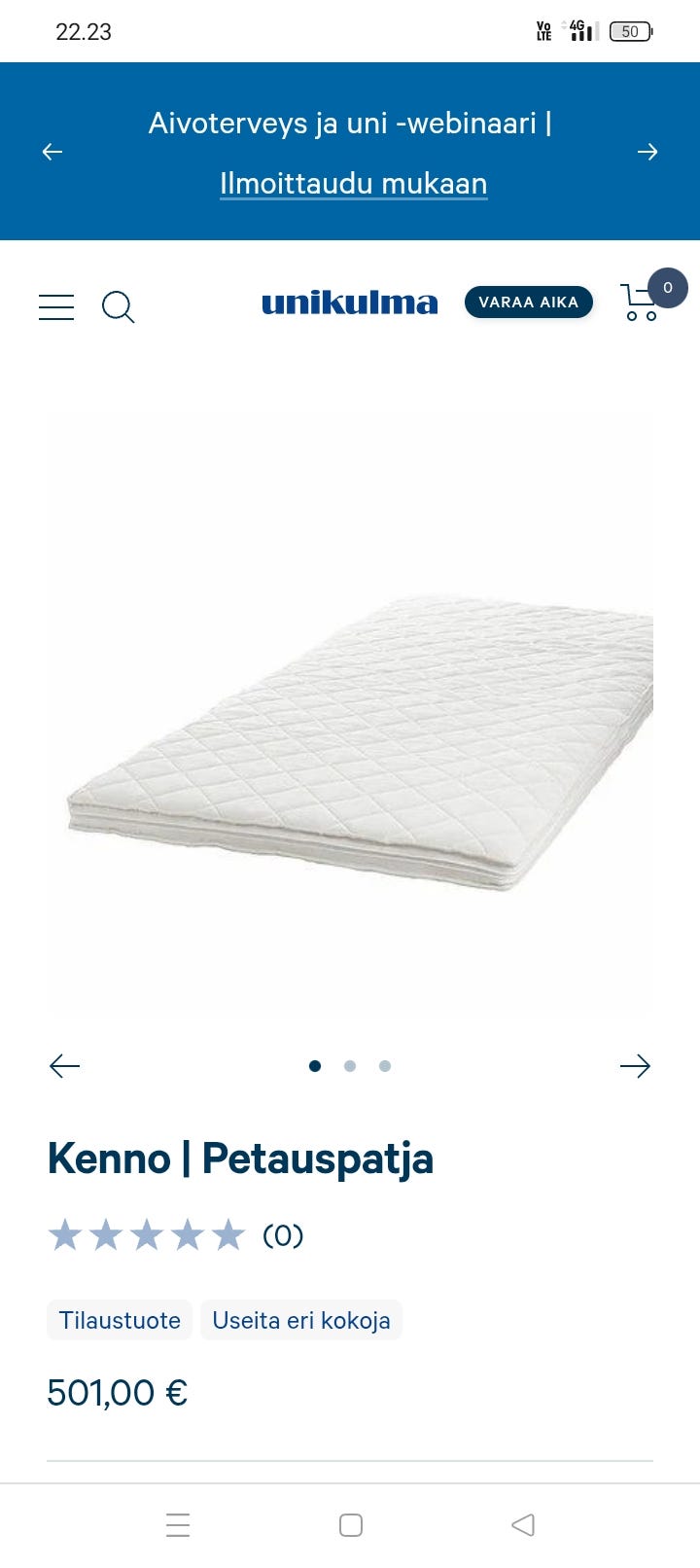Show next product image
The height and width of the screenshot is (1568, 700).
[635, 1066]
